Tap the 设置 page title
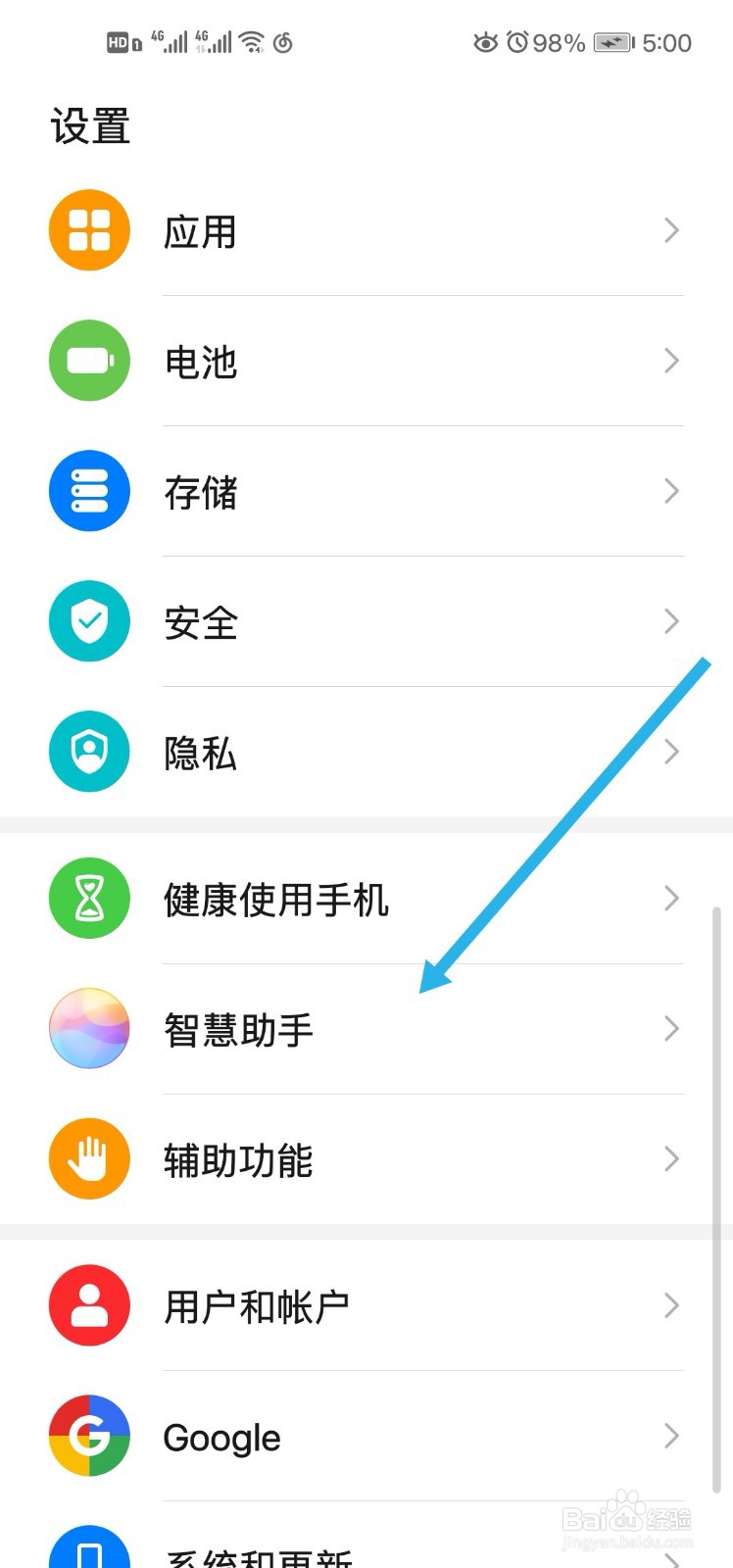 coord(90,124)
